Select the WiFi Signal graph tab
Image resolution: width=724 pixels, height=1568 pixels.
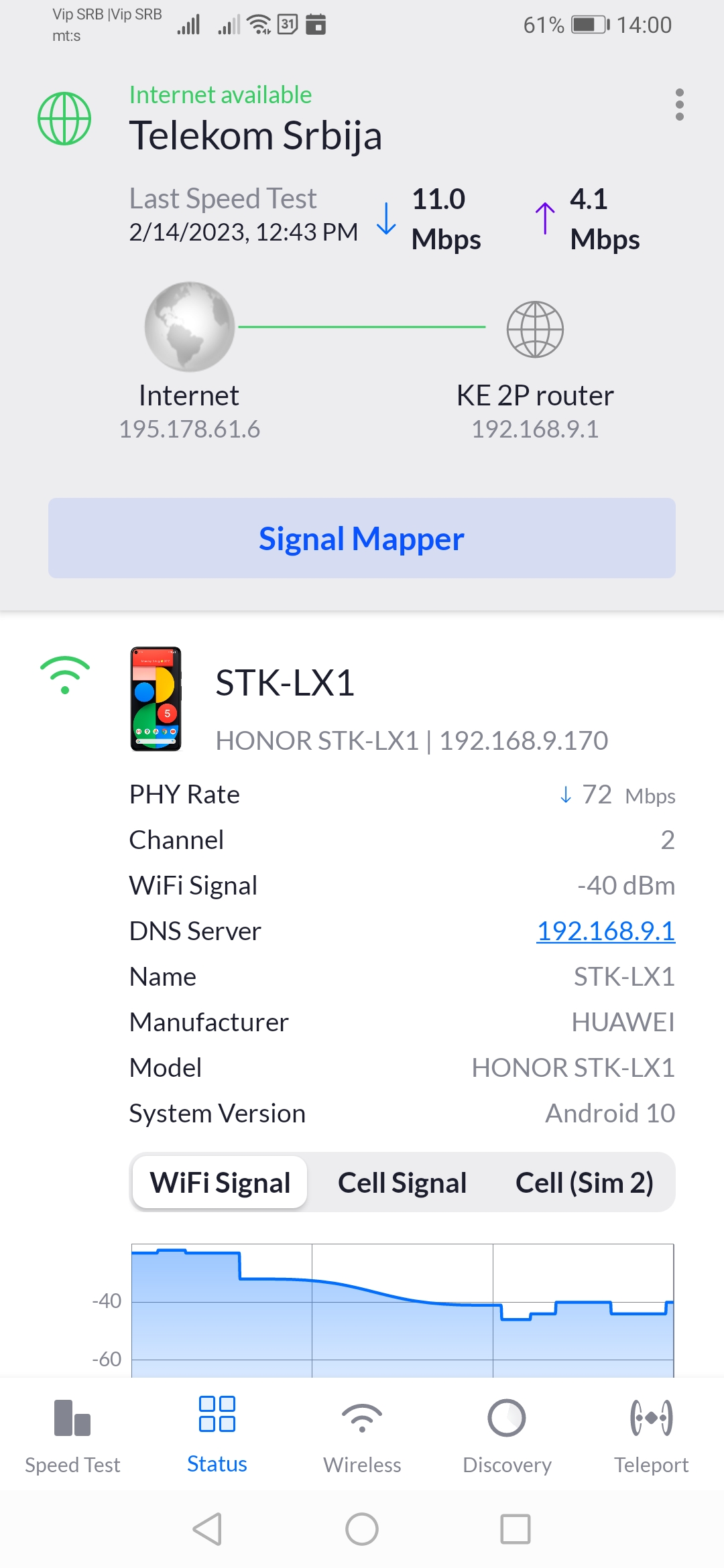coord(220,1183)
